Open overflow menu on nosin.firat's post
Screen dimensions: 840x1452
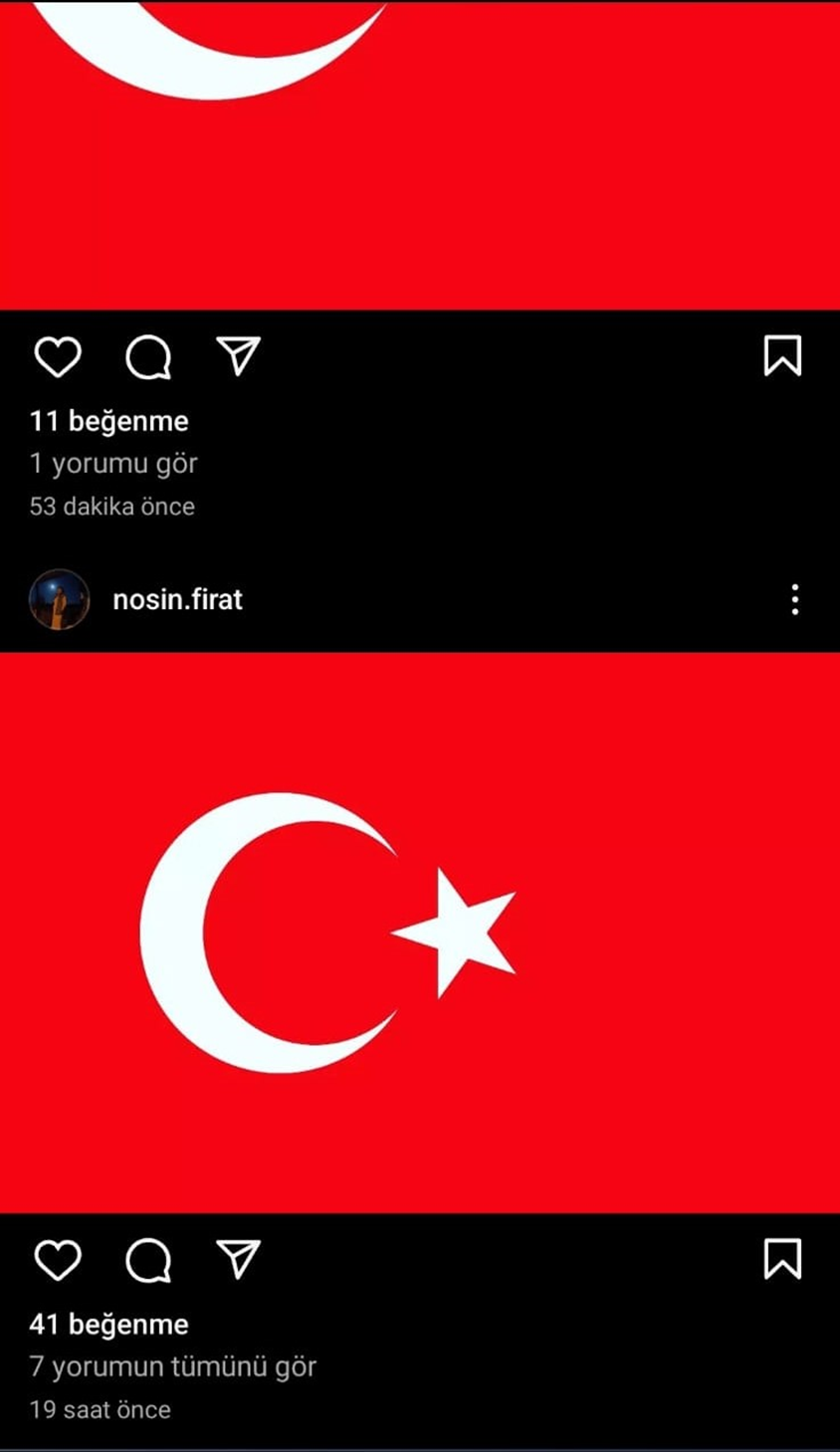(x=794, y=600)
